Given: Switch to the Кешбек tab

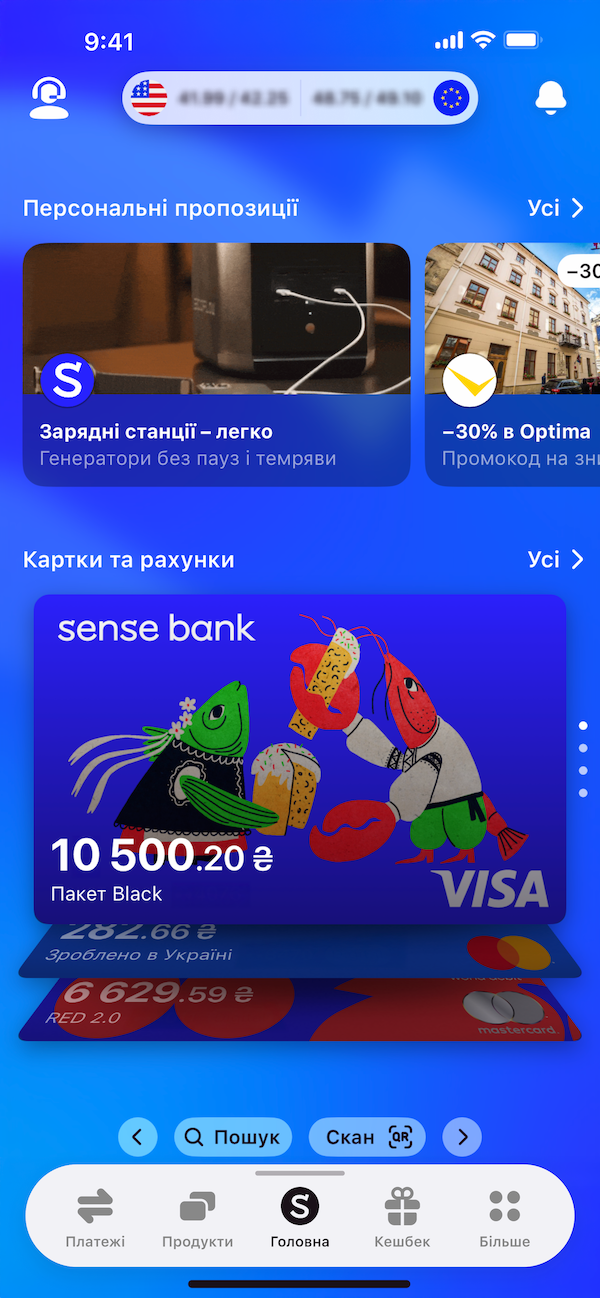Looking at the screenshot, I should (x=402, y=1218).
